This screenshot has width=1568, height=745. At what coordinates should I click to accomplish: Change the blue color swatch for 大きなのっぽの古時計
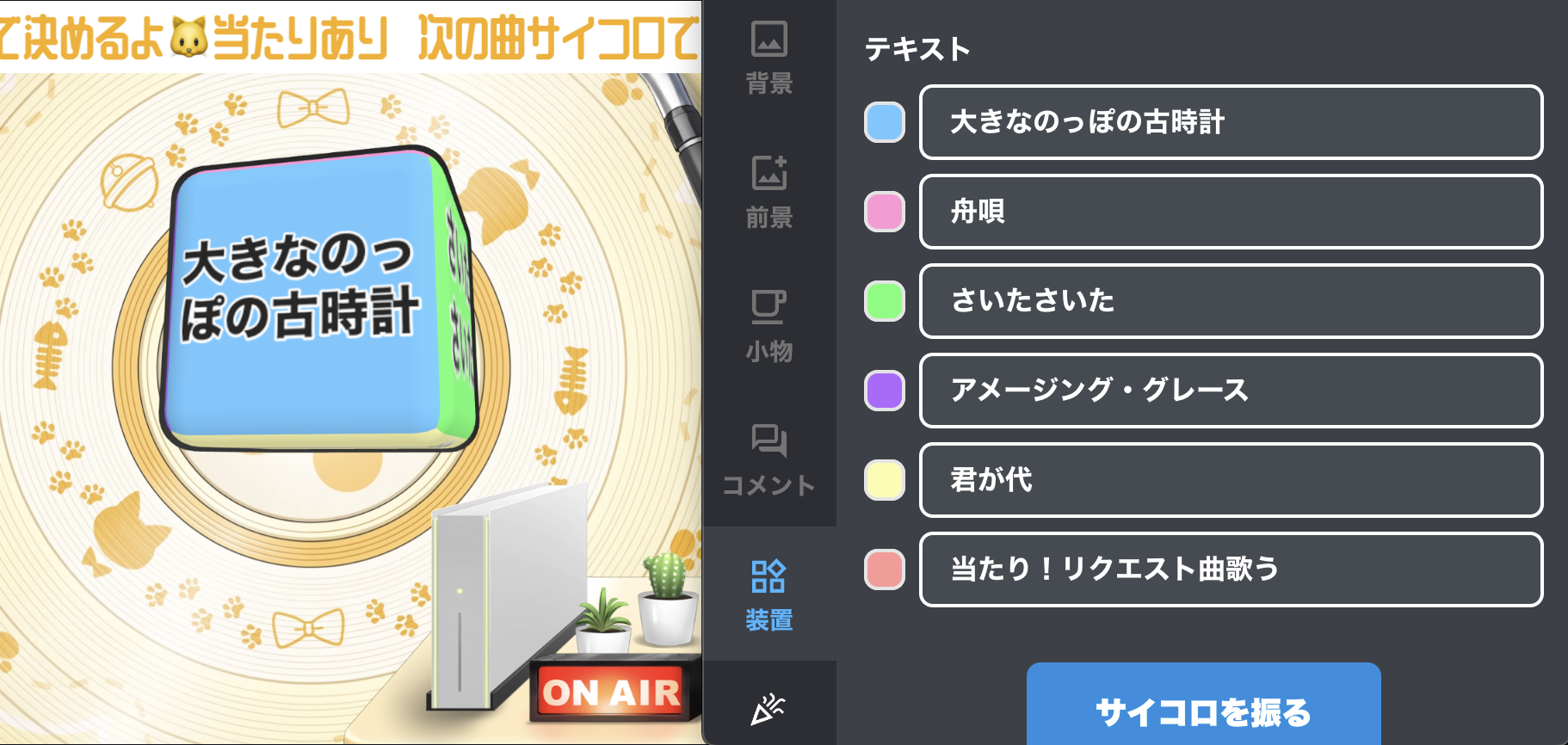click(x=885, y=122)
